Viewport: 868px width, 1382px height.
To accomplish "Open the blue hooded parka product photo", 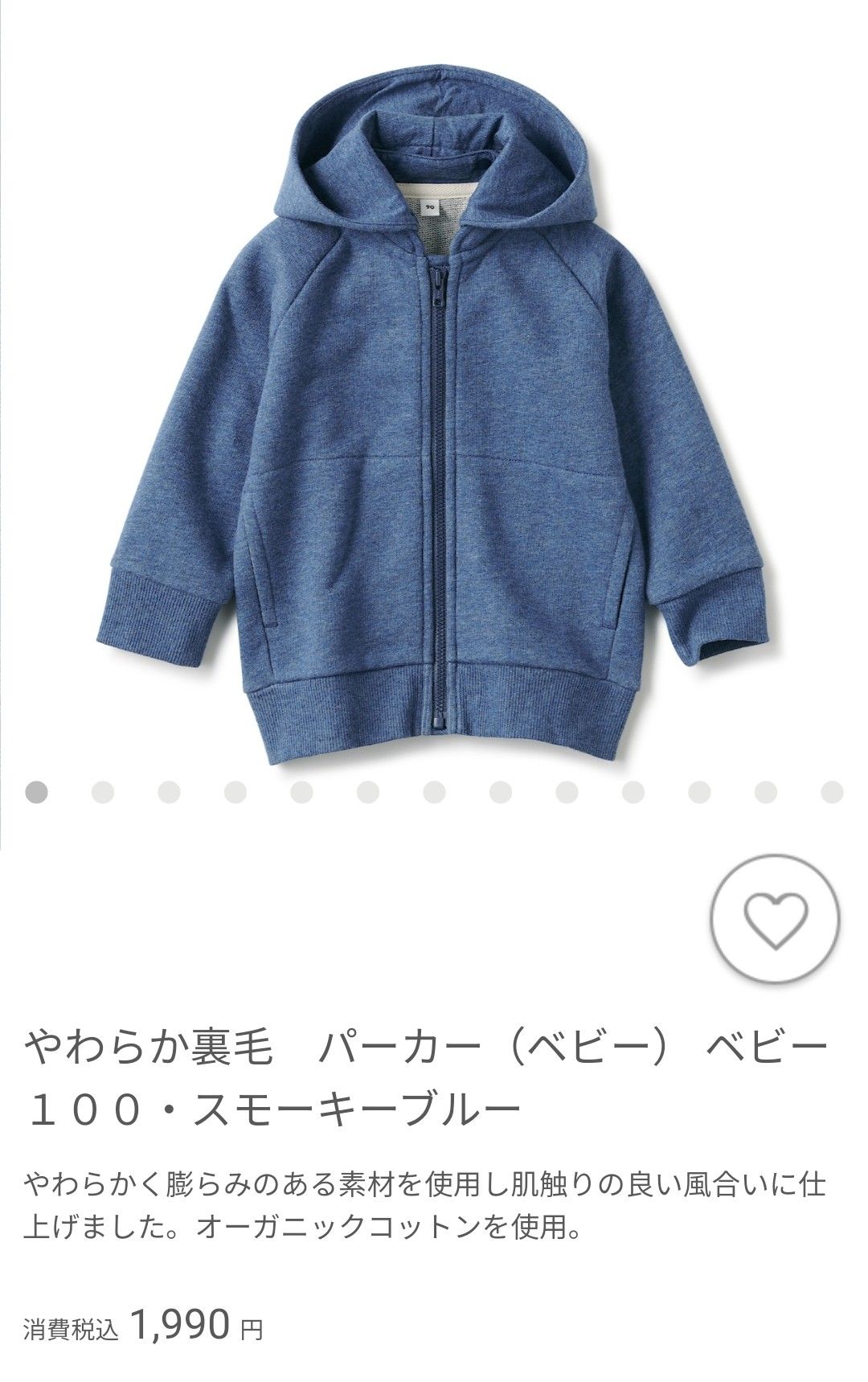I will pos(434,386).
